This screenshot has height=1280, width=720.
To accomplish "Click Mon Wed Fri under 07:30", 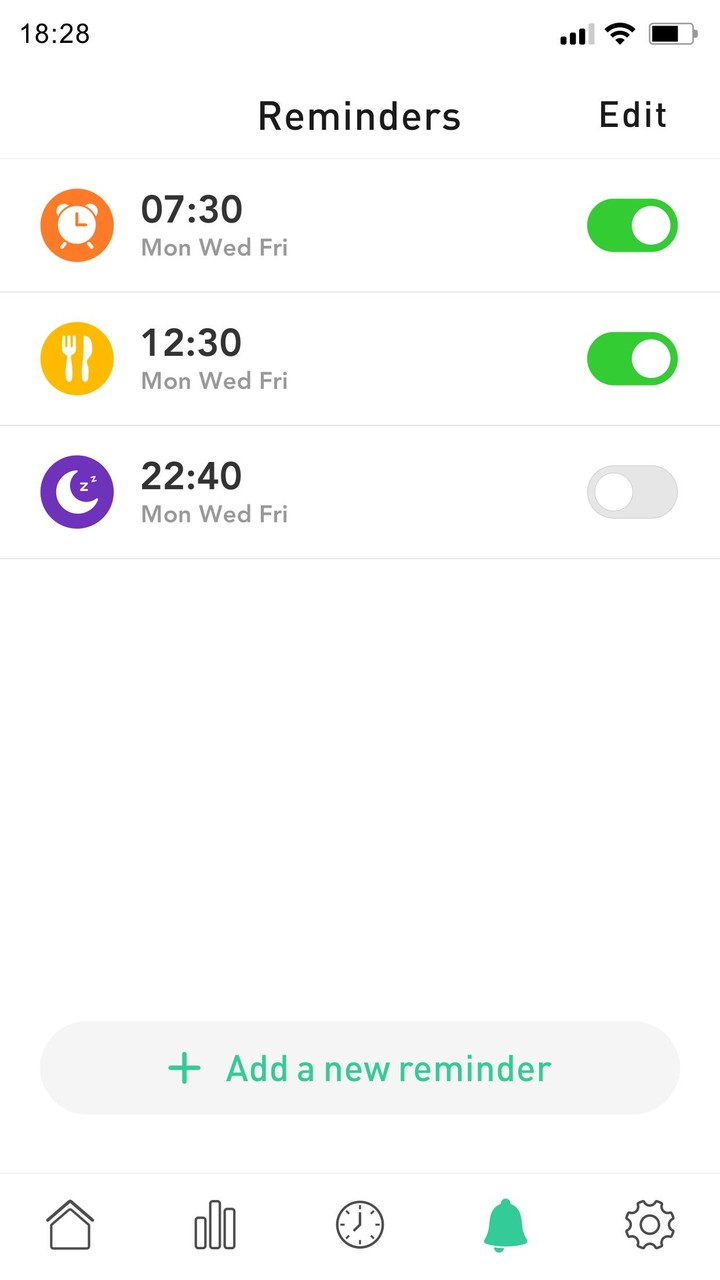I will [213, 247].
